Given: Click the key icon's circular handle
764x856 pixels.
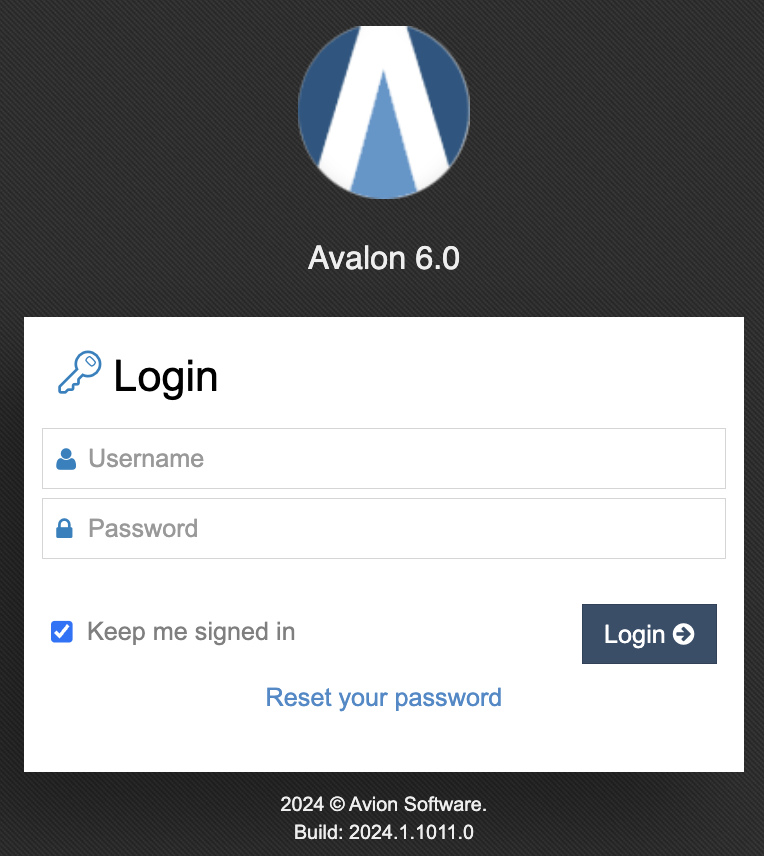Looking at the screenshot, I should pos(90,362).
